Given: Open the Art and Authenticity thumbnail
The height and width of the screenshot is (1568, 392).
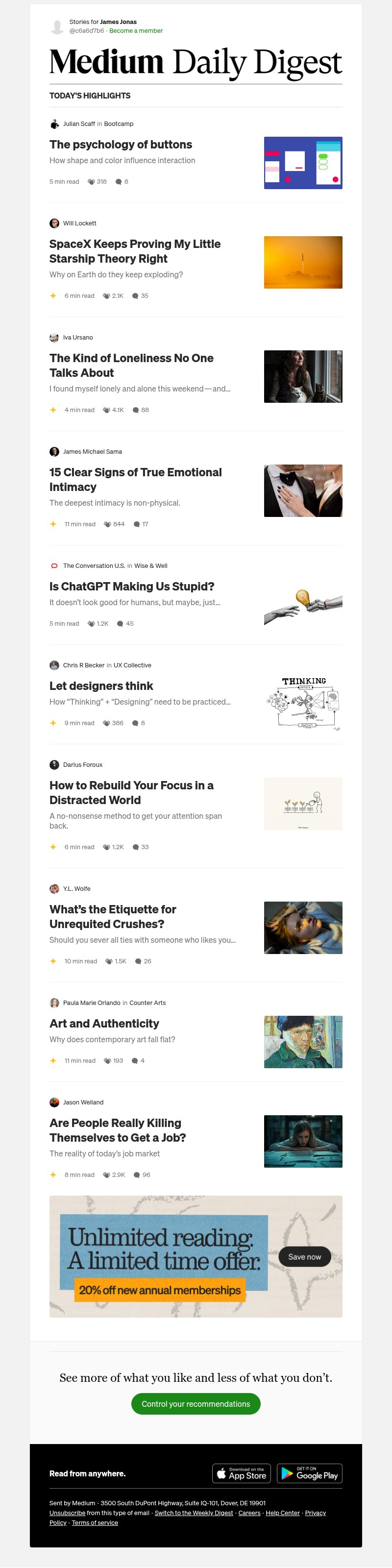Looking at the screenshot, I should [x=302, y=1041].
